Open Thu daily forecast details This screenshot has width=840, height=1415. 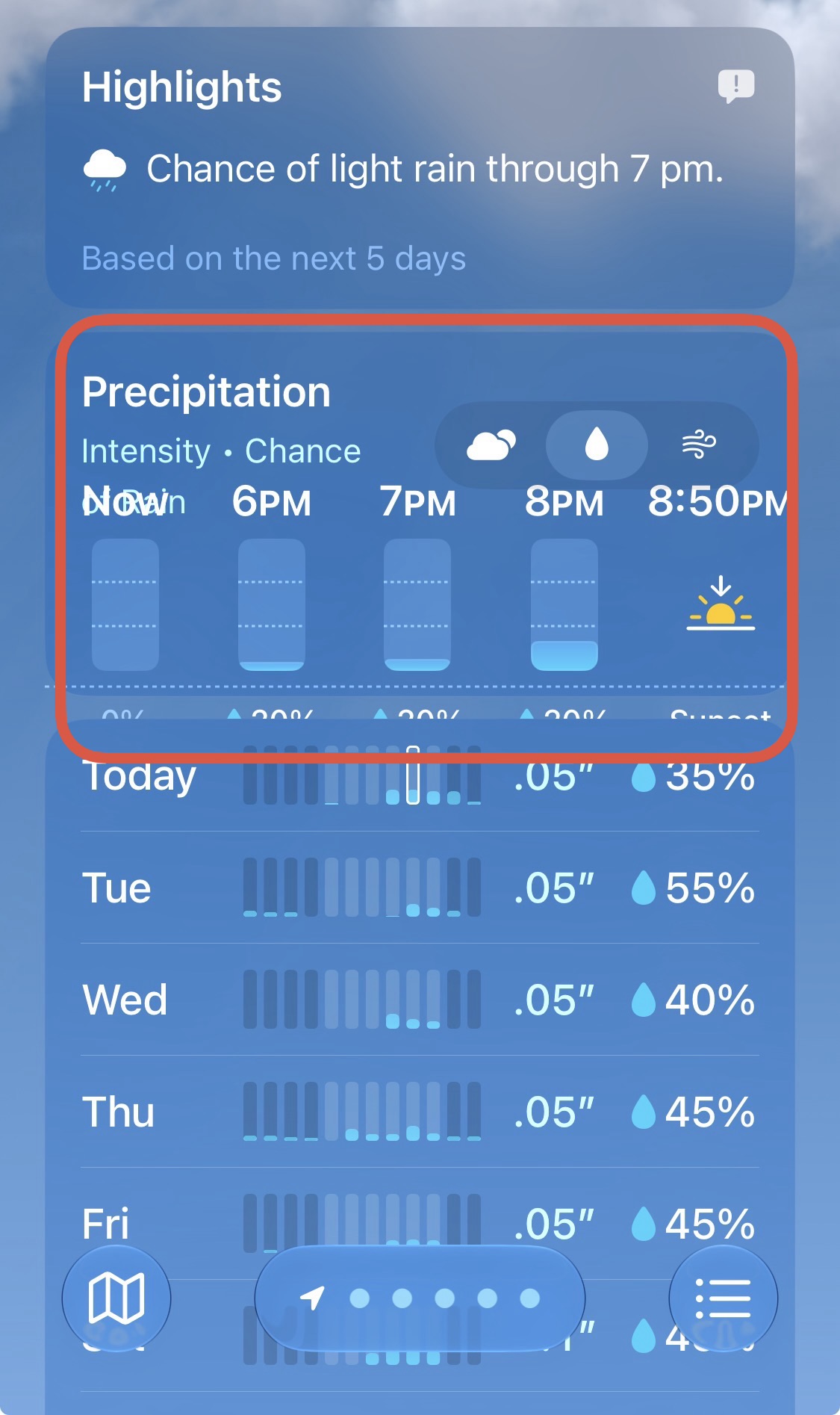420,1112
